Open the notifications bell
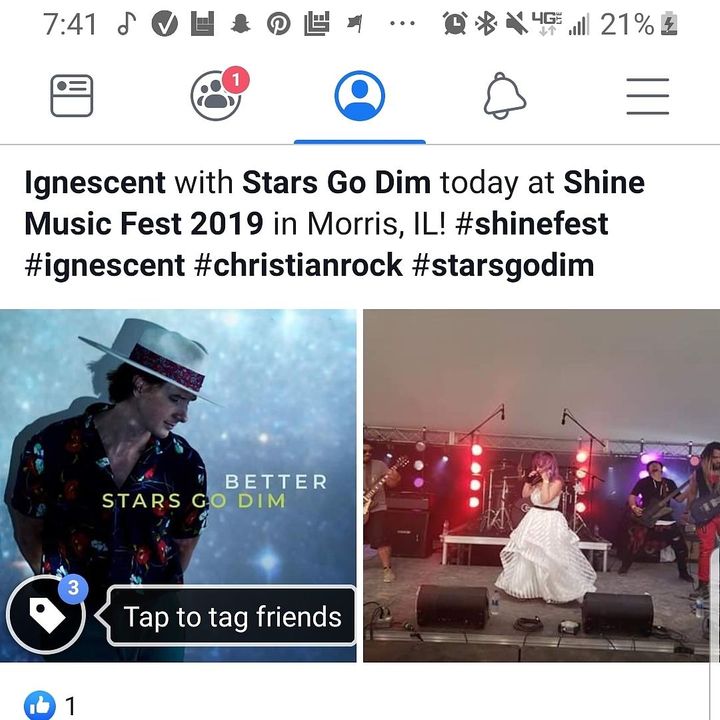 504,97
